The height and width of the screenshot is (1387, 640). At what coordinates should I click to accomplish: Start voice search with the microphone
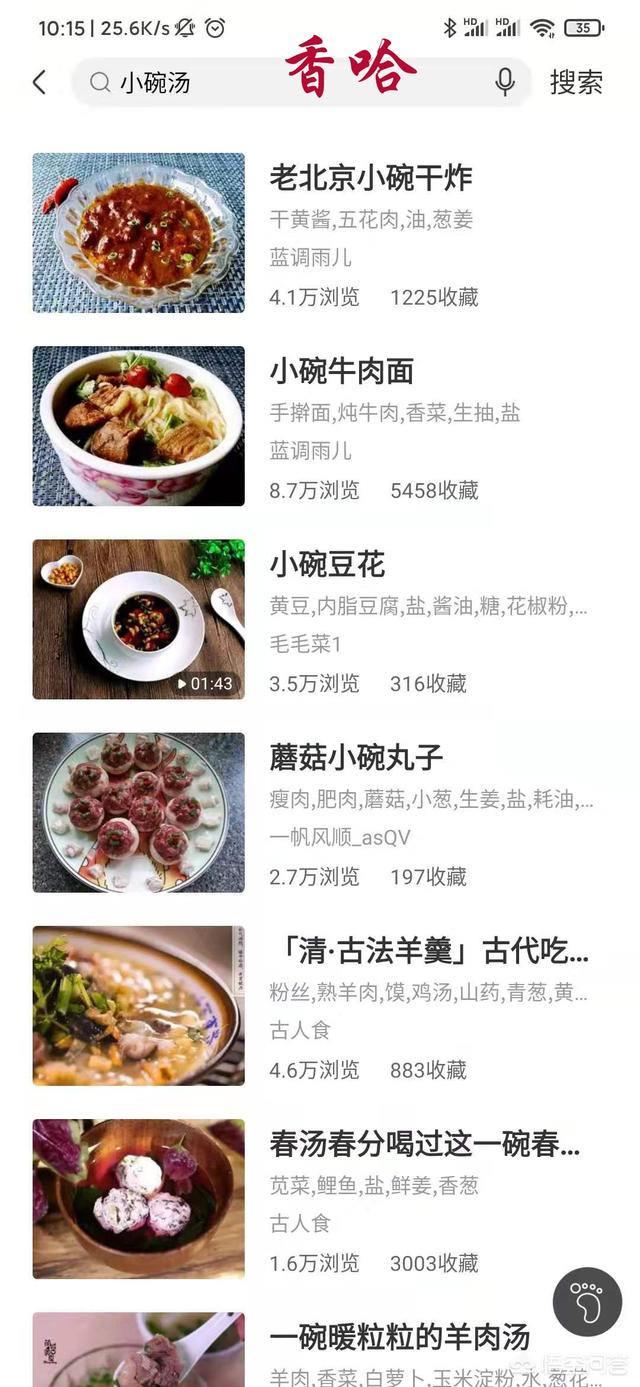click(505, 82)
